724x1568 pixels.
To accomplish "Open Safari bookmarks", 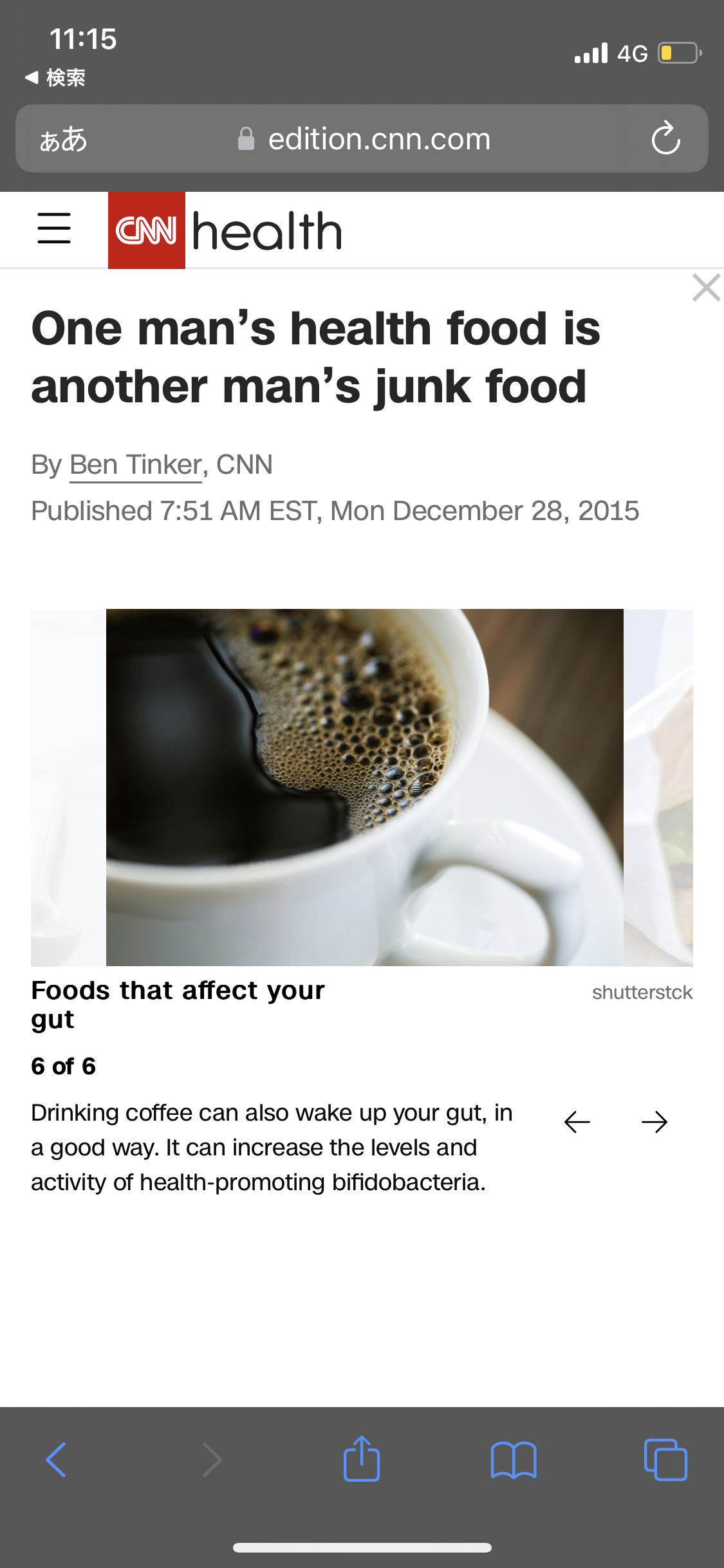I will pyautogui.click(x=513, y=1459).
